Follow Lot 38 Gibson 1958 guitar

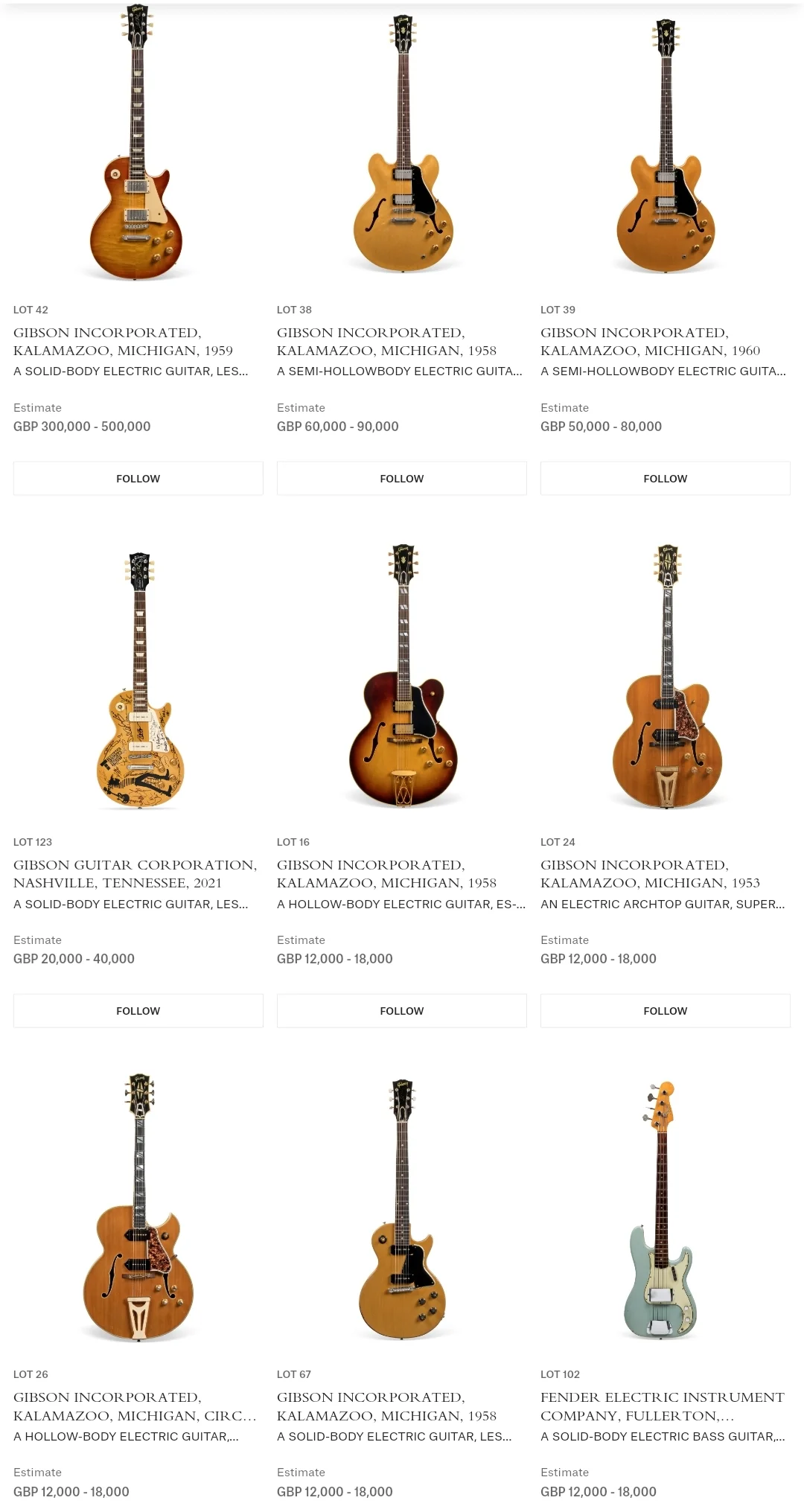(401, 478)
